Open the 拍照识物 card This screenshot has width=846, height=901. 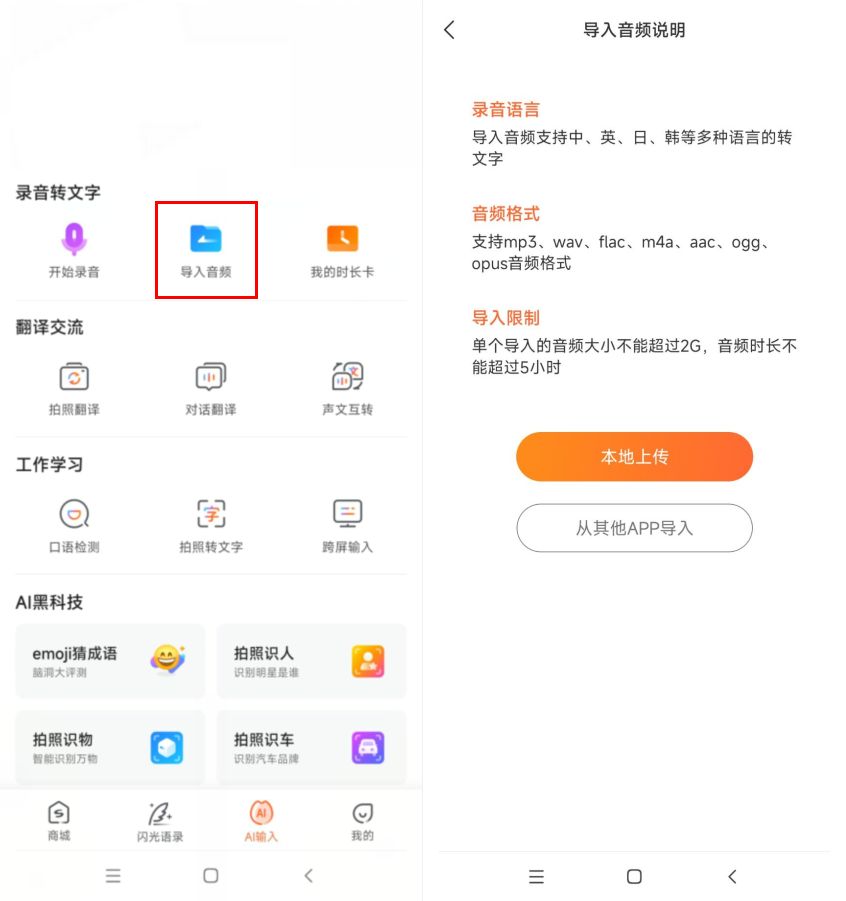tap(110, 747)
